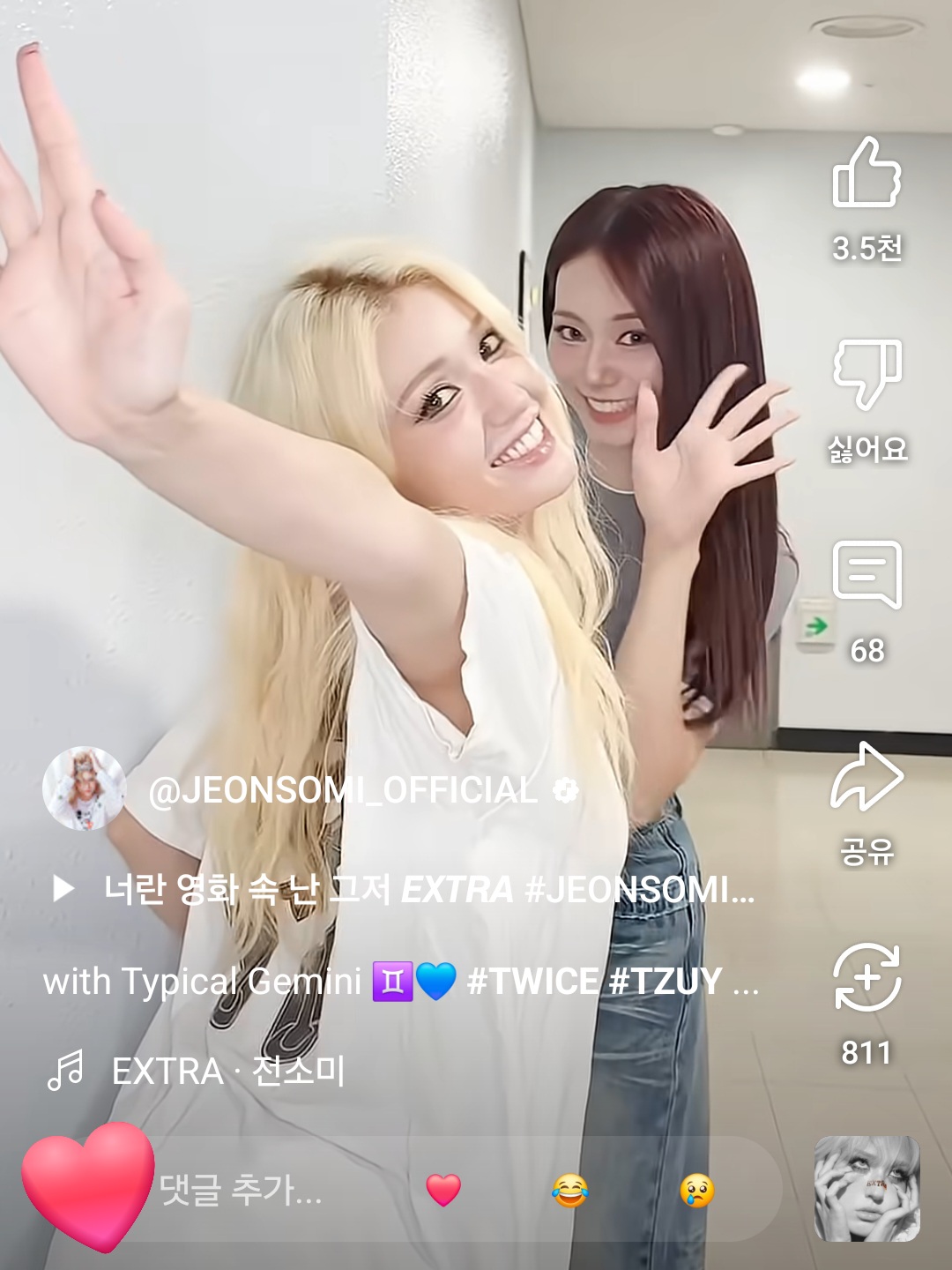
Task: Open the EXTRA · 전소미 sound page
Action: [227, 1072]
